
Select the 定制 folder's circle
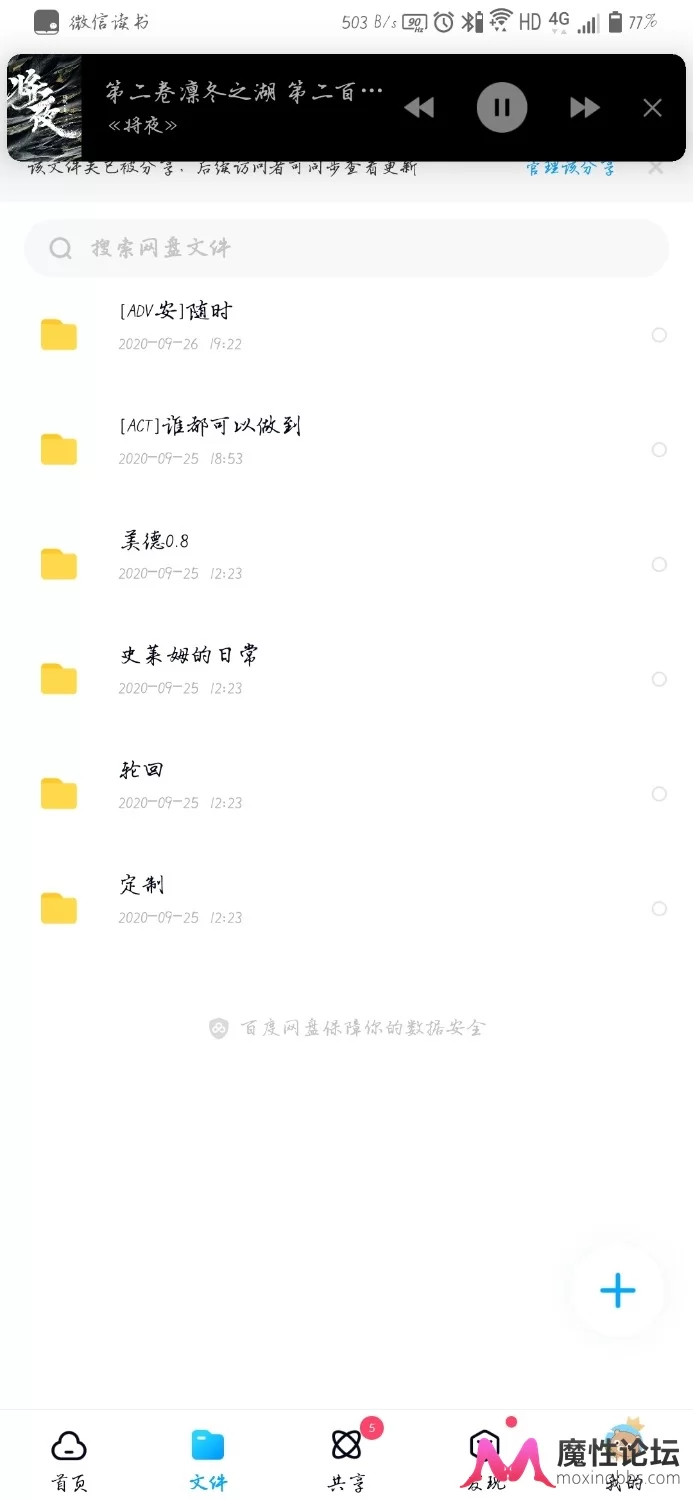click(659, 908)
